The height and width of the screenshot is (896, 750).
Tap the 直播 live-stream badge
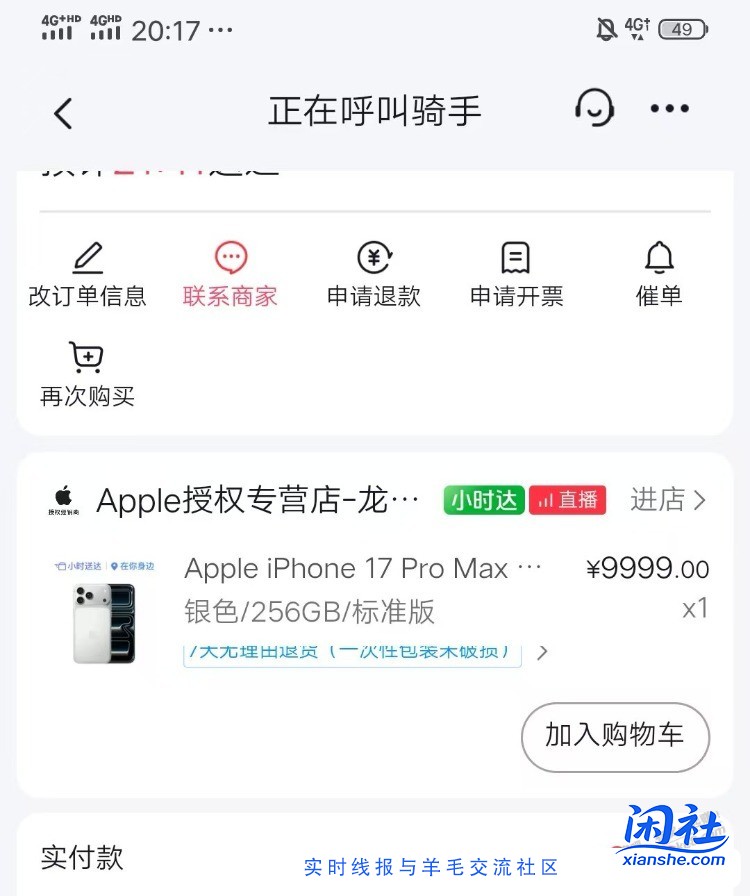(x=567, y=500)
